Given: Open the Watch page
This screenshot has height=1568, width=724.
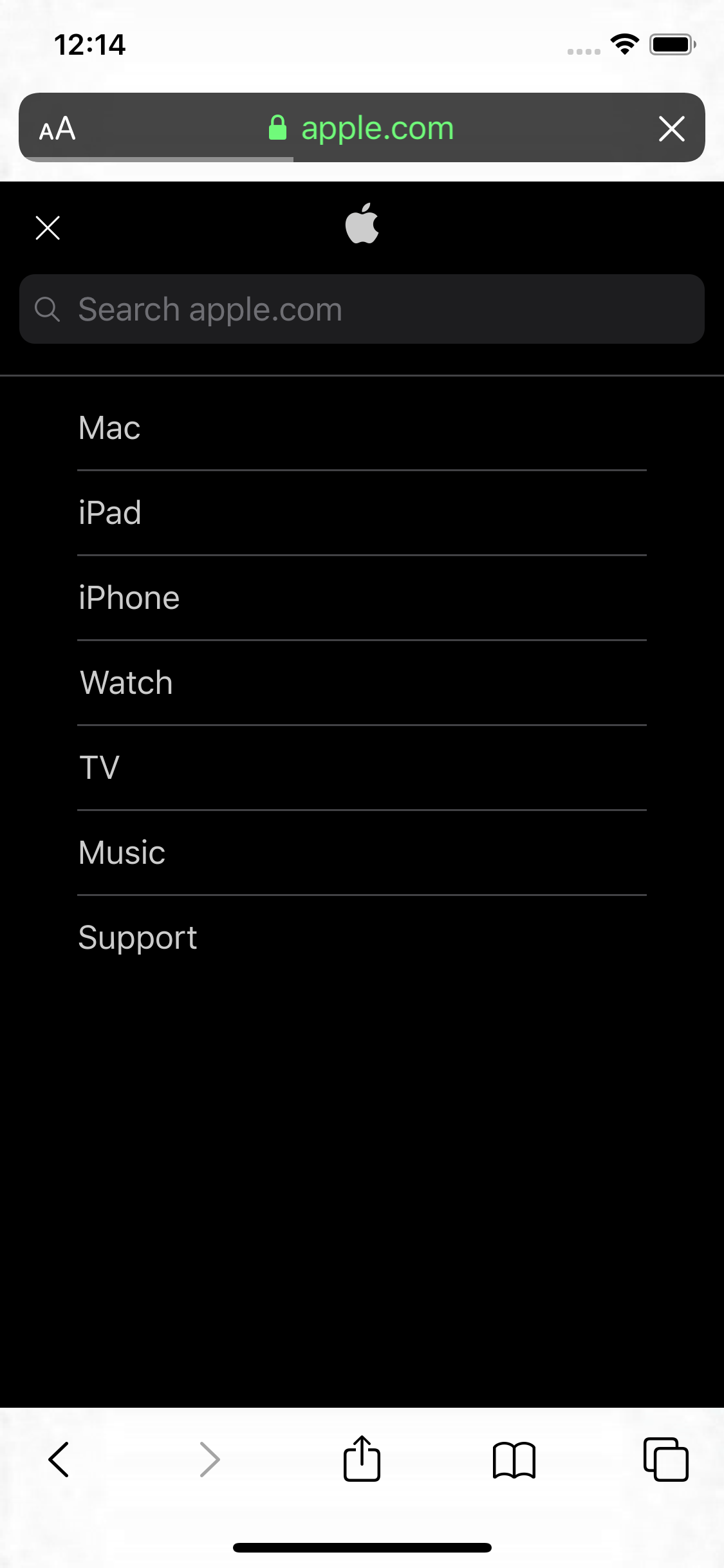Looking at the screenshot, I should (124, 682).
